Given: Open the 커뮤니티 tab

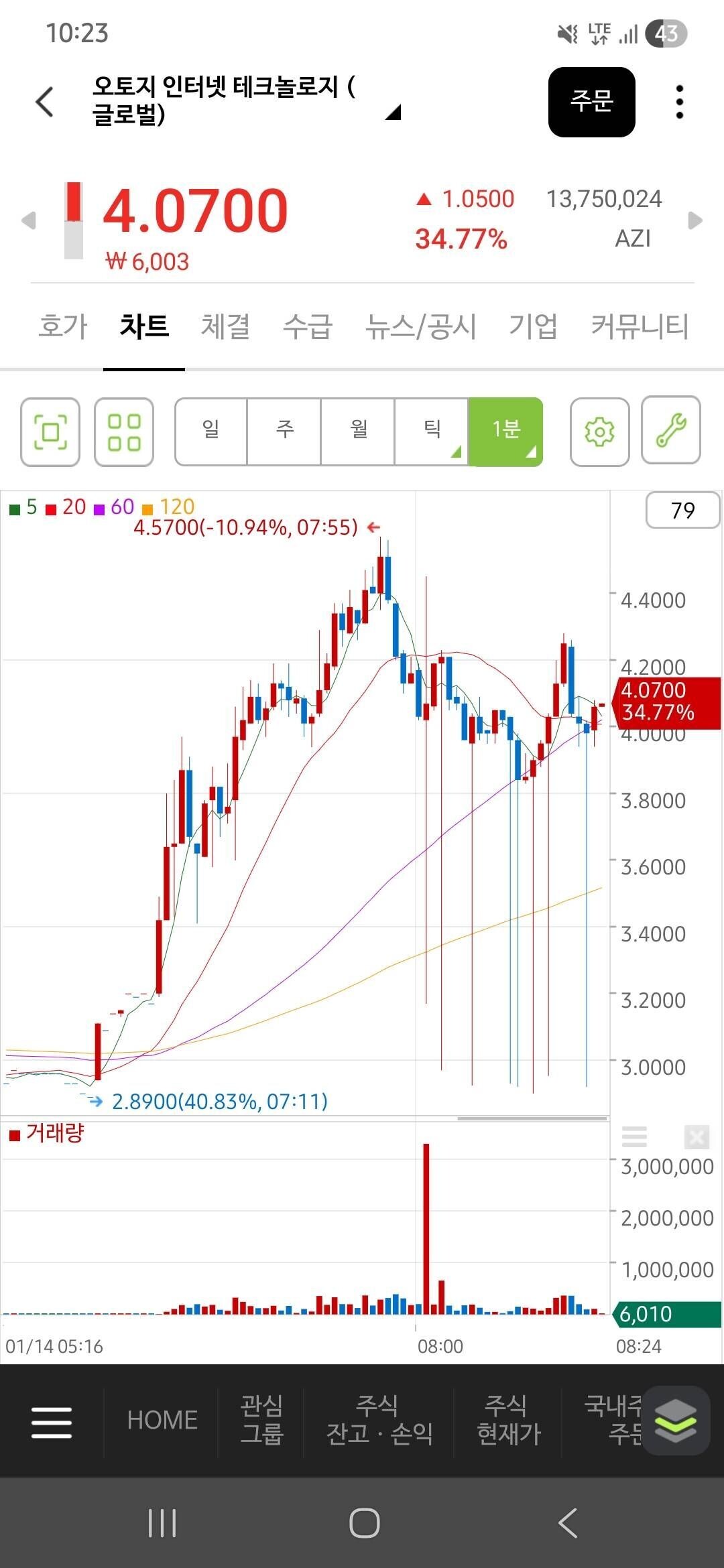Looking at the screenshot, I should coord(639,326).
